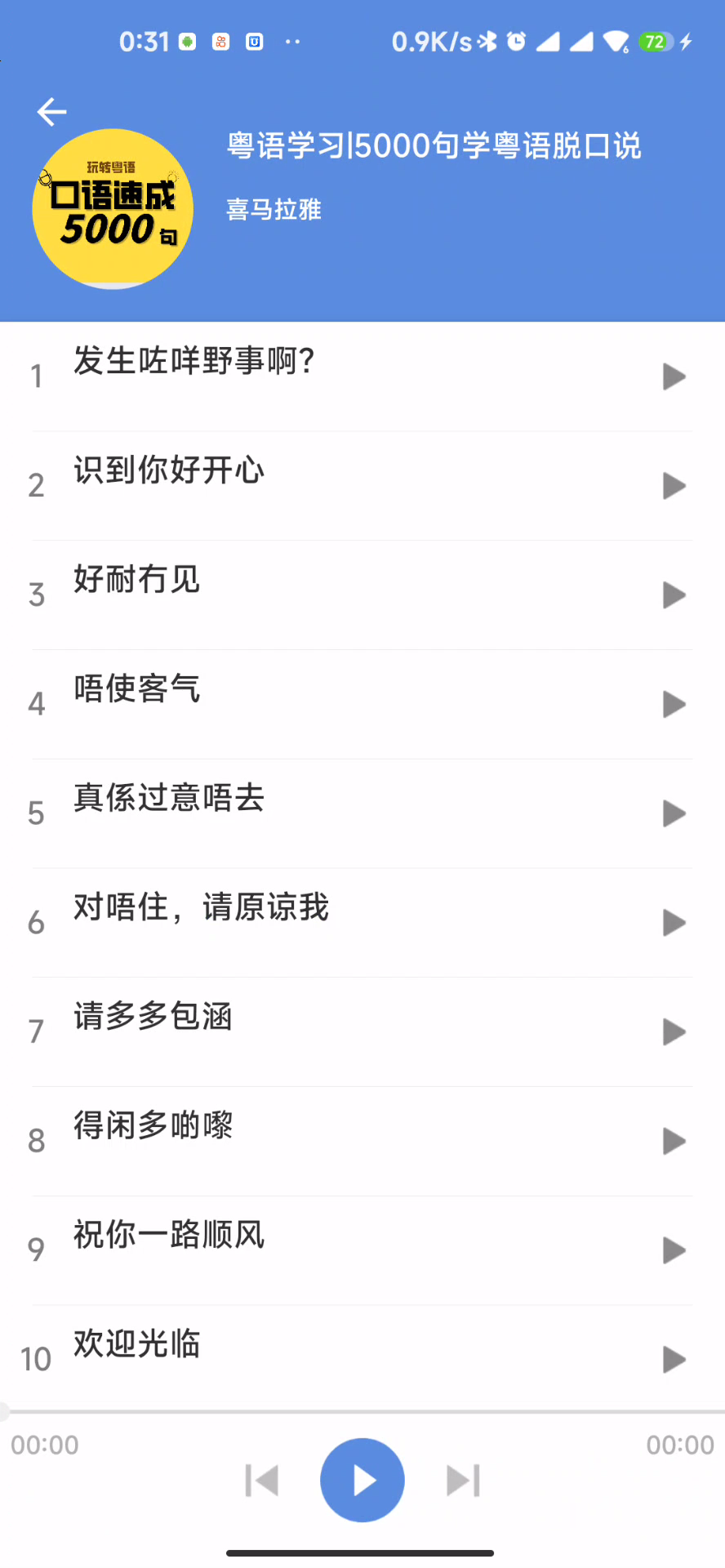
Task: Play track 2 识到你好开心 using its play icon
Action: [x=674, y=486]
